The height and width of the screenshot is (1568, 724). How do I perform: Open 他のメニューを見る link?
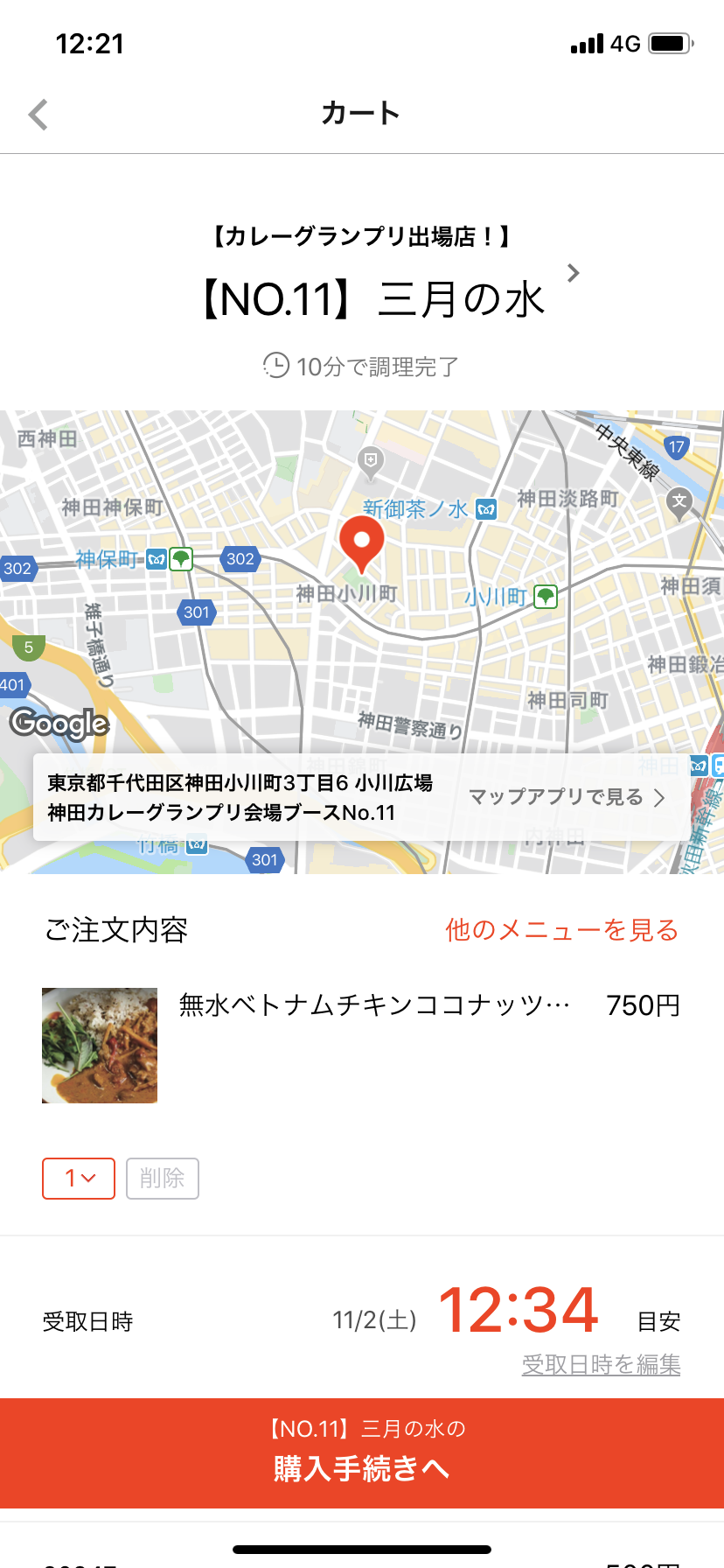pos(562,929)
